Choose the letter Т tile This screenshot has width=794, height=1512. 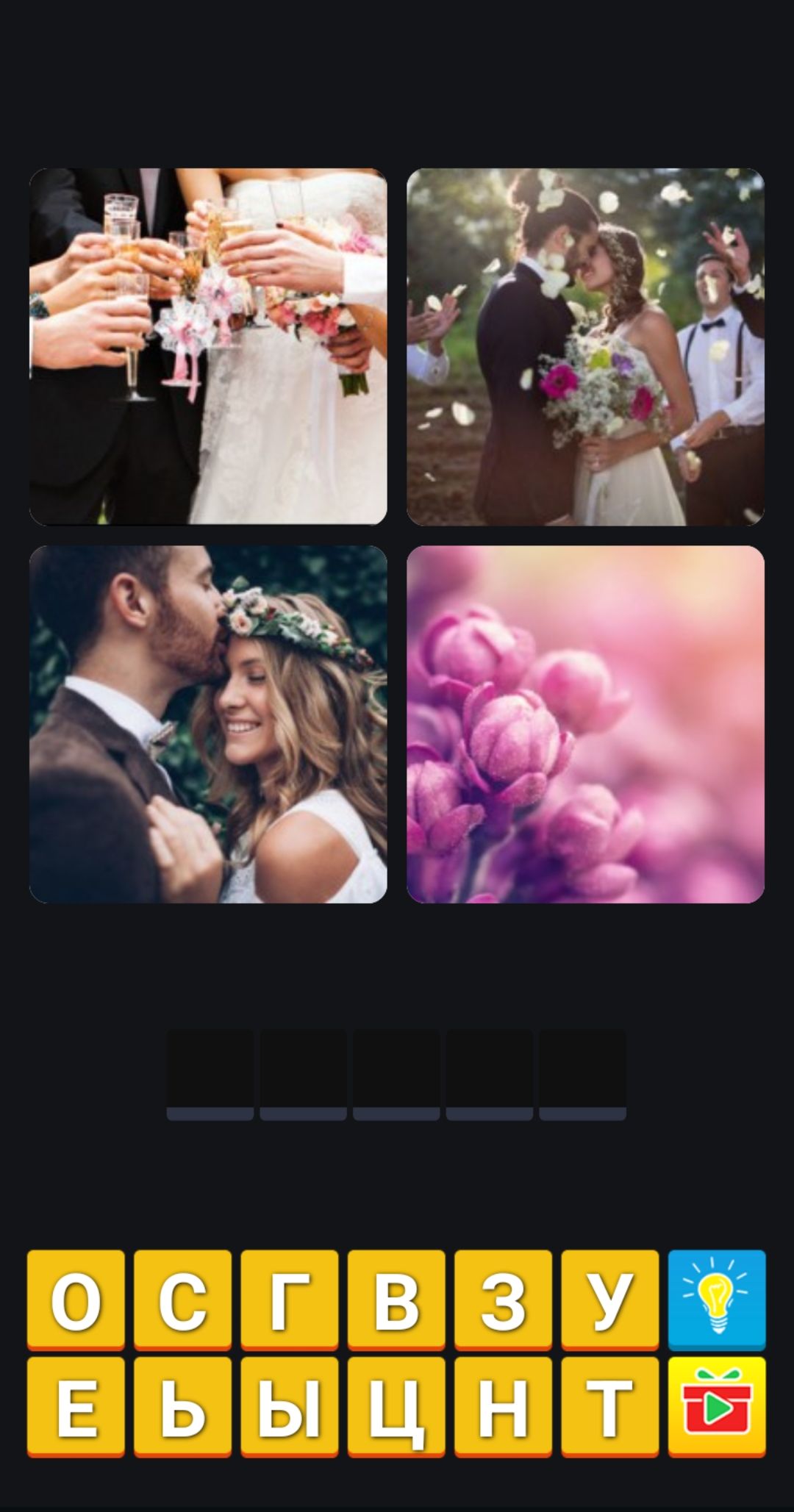(609, 1406)
